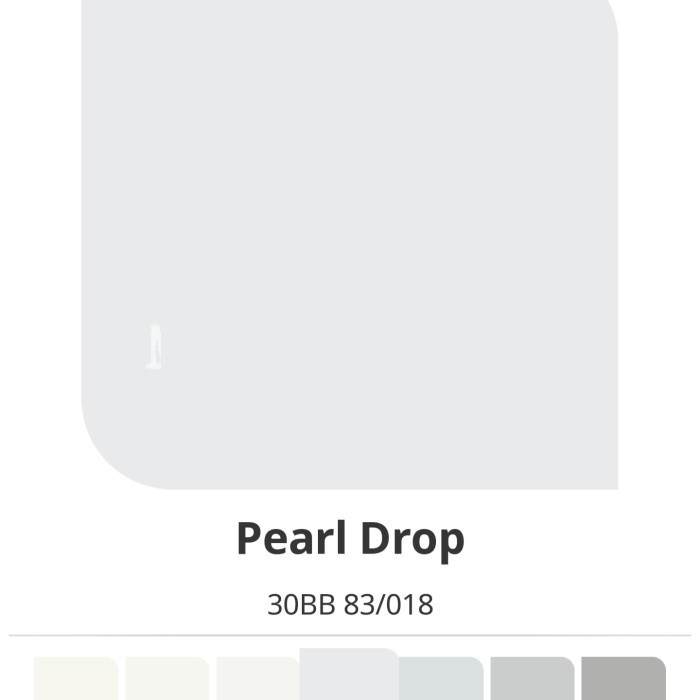Choose the darkest grey colour swatch
700x700 pixels.
tap(623, 679)
